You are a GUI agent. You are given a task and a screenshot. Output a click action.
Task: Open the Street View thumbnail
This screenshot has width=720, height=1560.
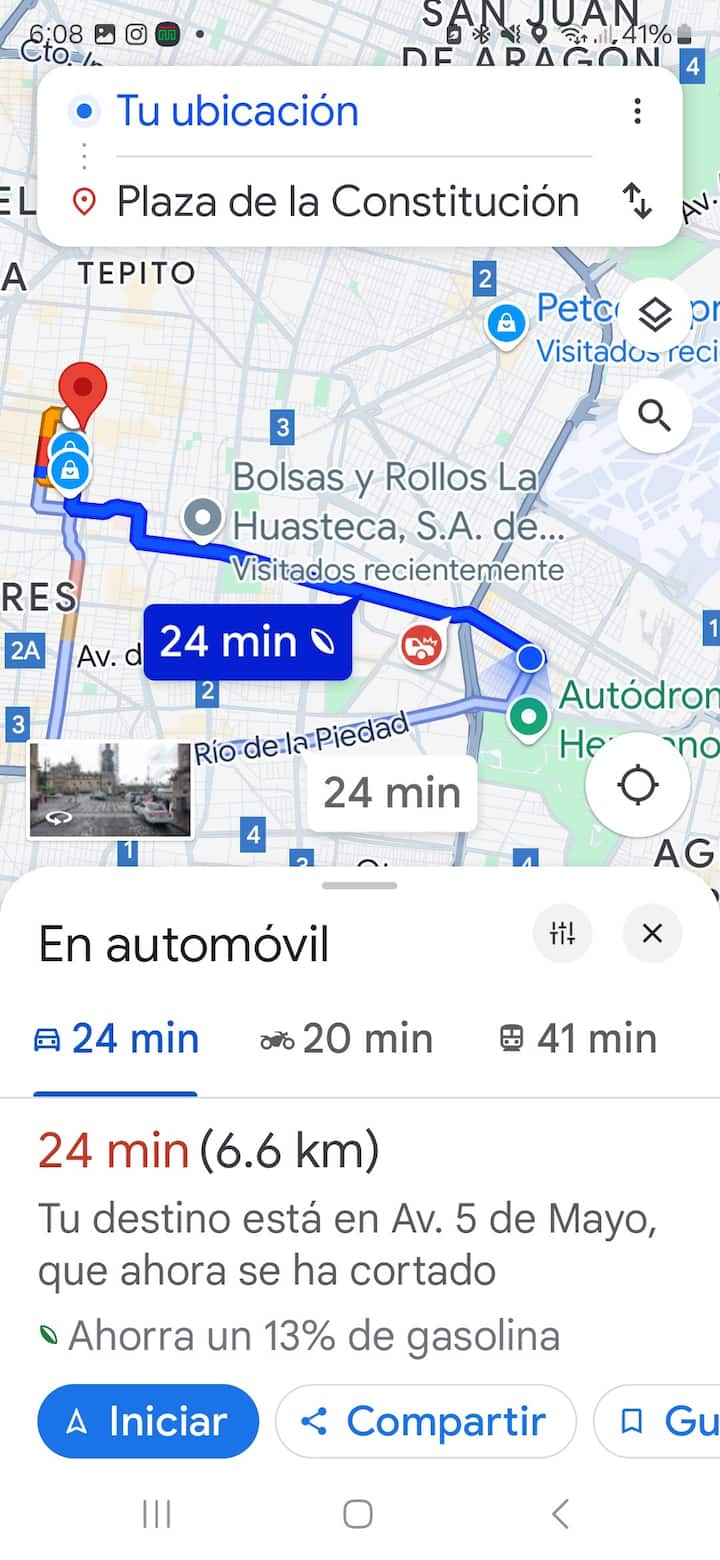(x=110, y=789)
